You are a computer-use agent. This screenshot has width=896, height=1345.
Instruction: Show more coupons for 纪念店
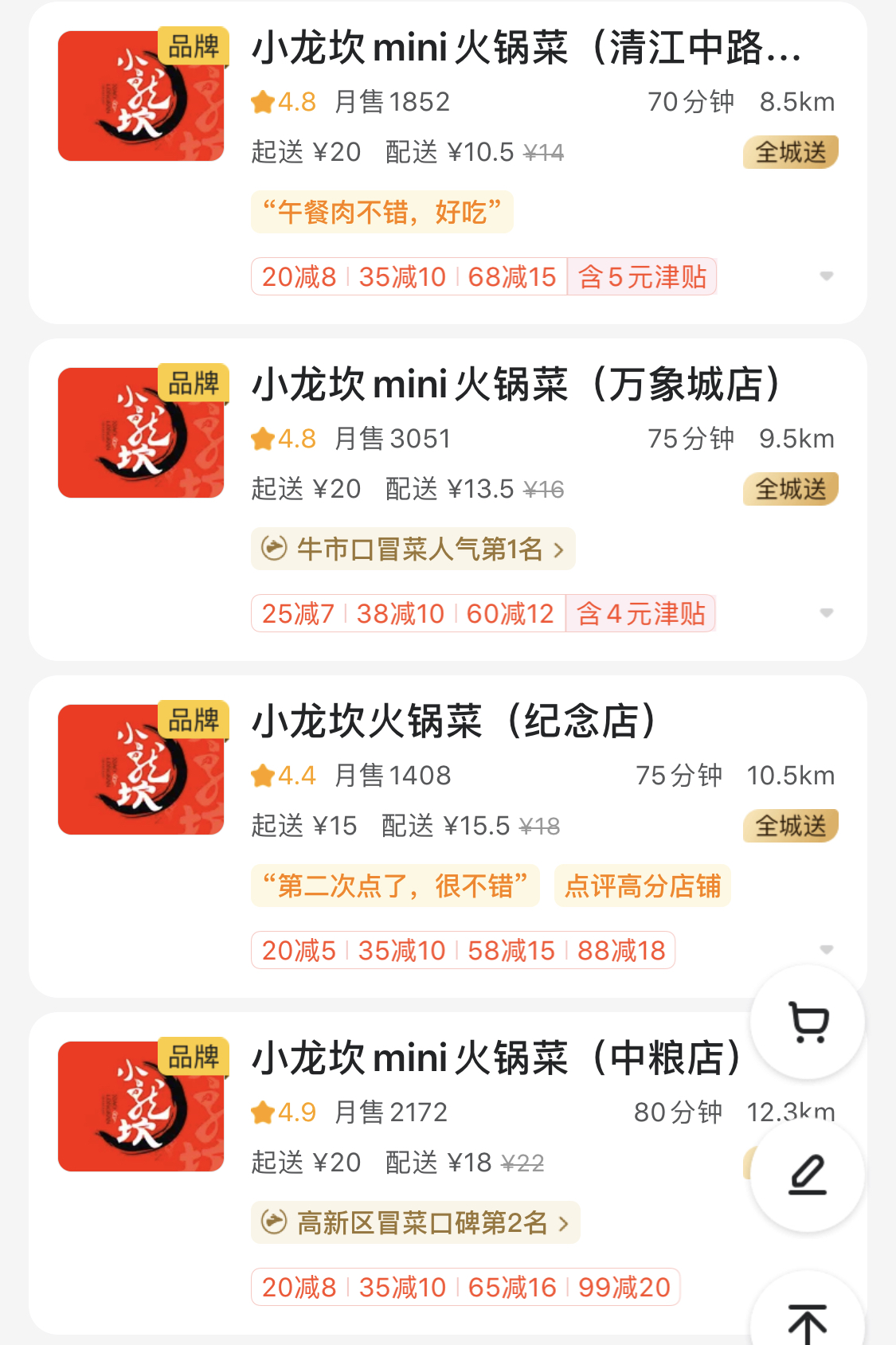(827, 950)
